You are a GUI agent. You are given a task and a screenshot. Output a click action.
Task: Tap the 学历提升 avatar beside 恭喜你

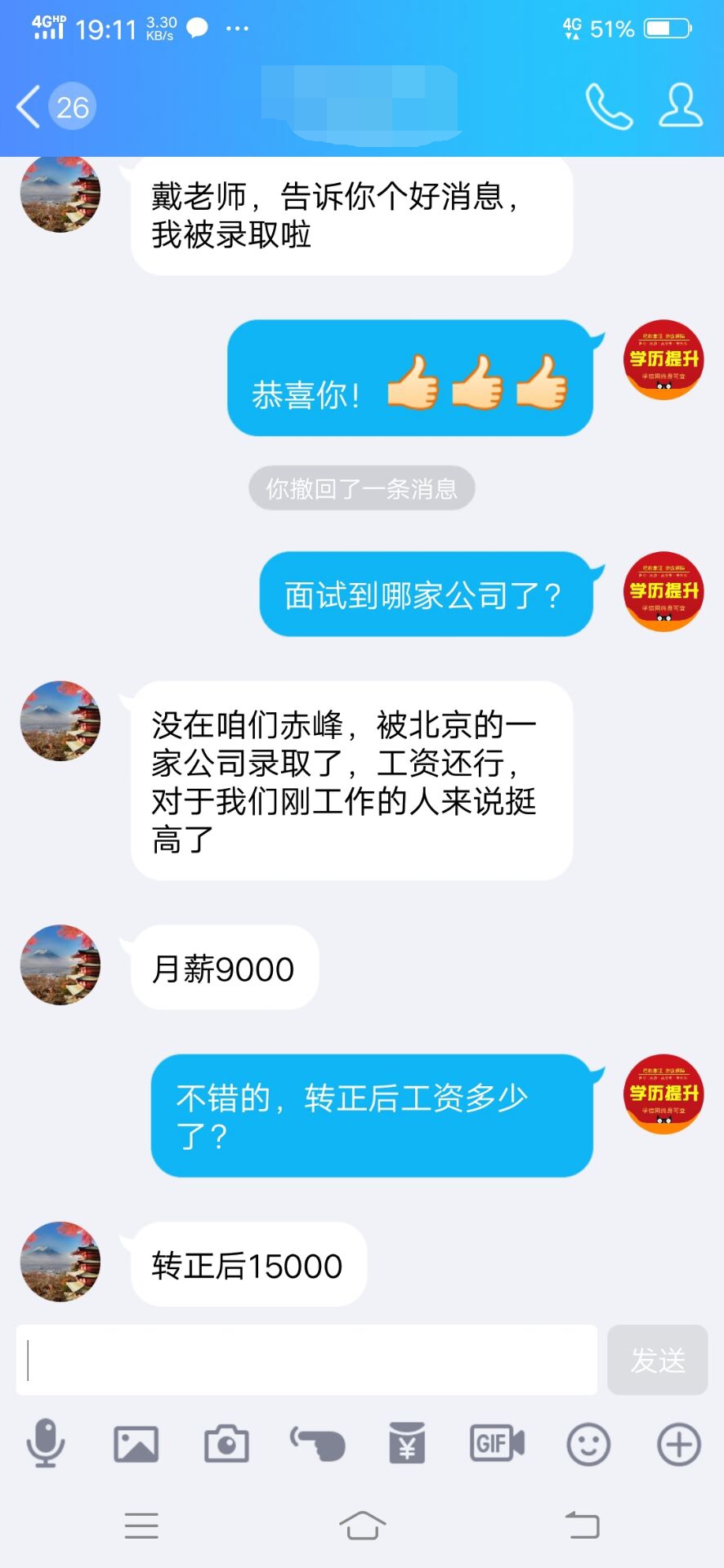click(664, 359)
